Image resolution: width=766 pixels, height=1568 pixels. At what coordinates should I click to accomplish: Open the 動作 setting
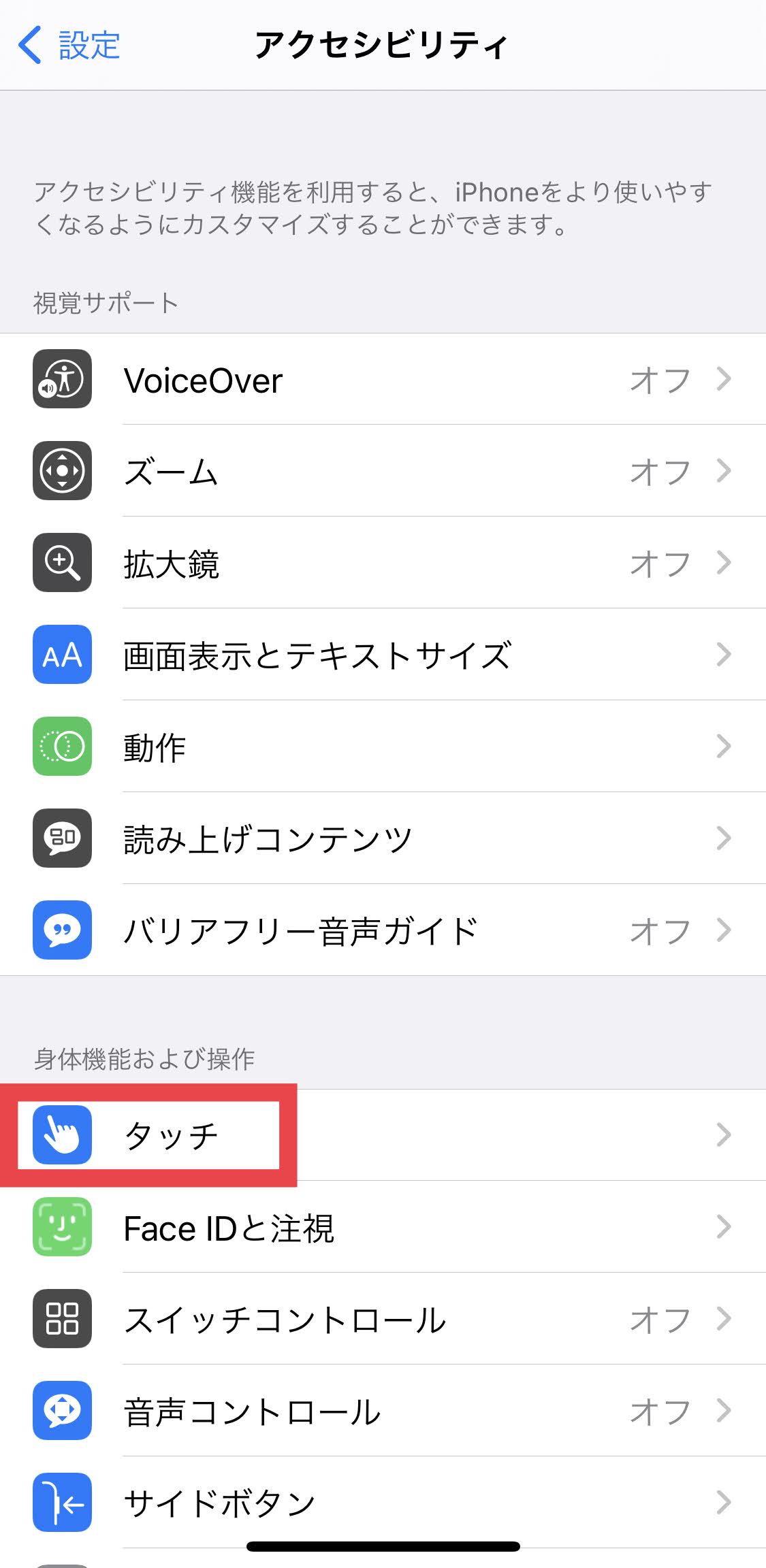click(381, 747)
